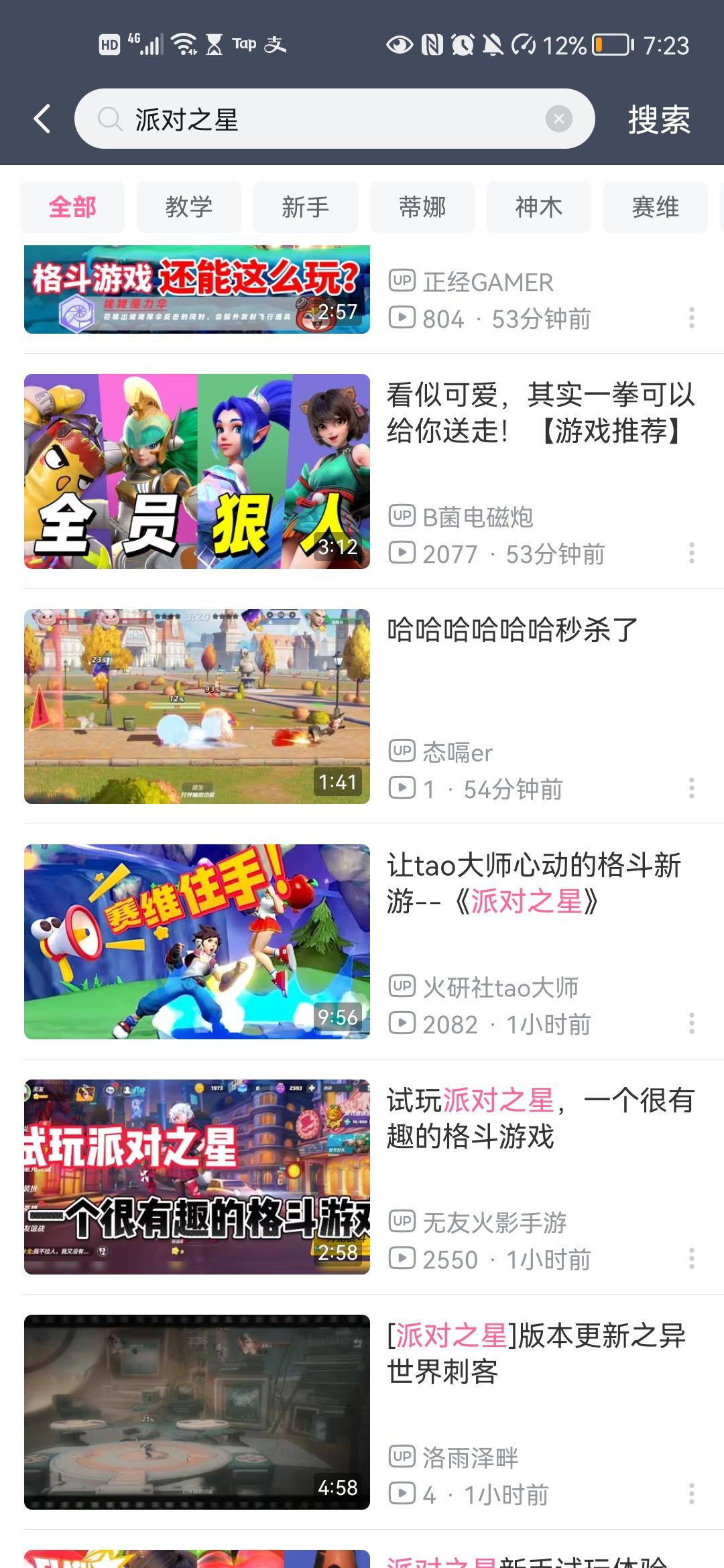
Task: Select the 神木 filter option
Action: (x=539, y=206)
